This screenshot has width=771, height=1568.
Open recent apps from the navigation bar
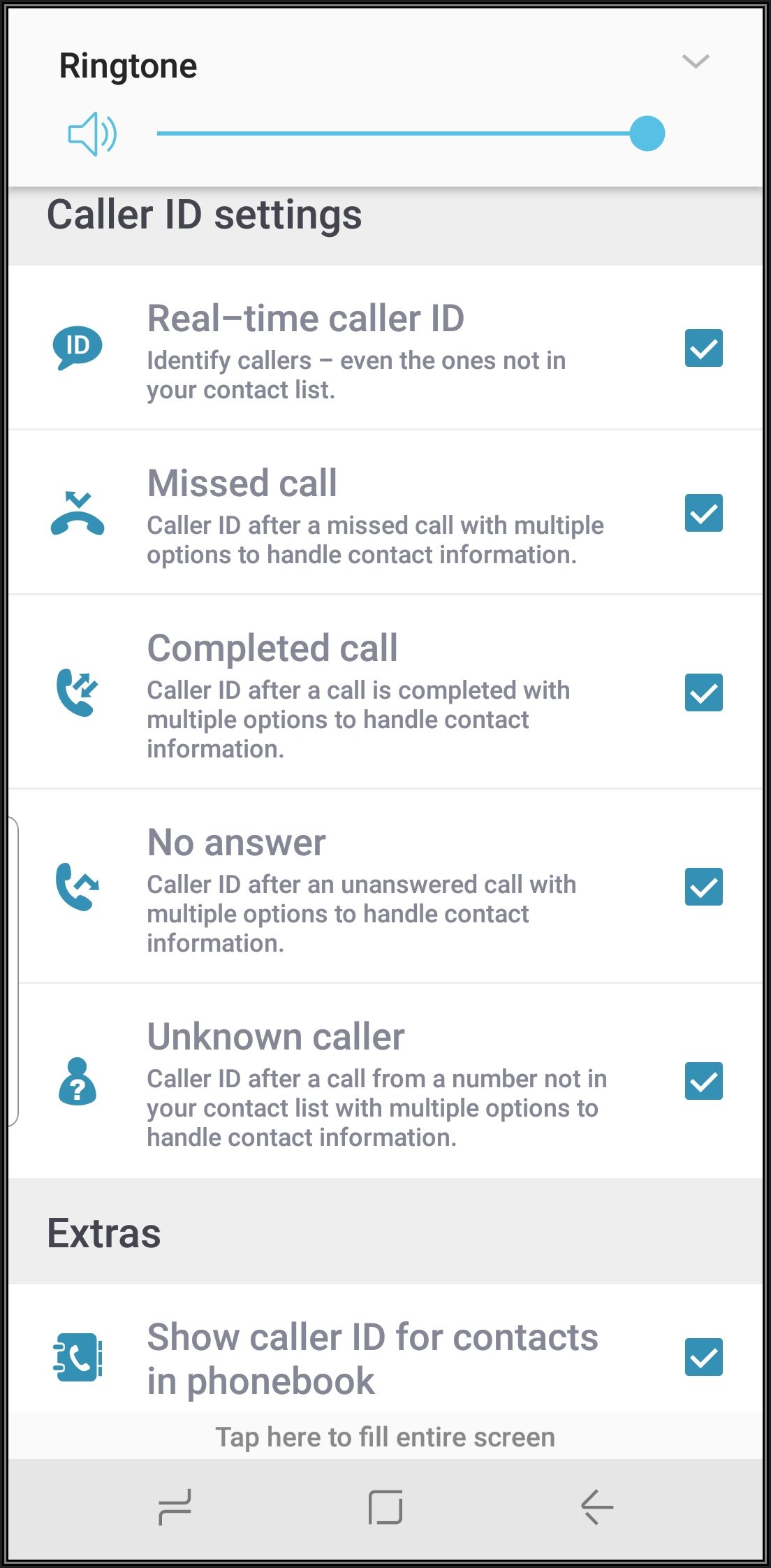[175, 1507]
